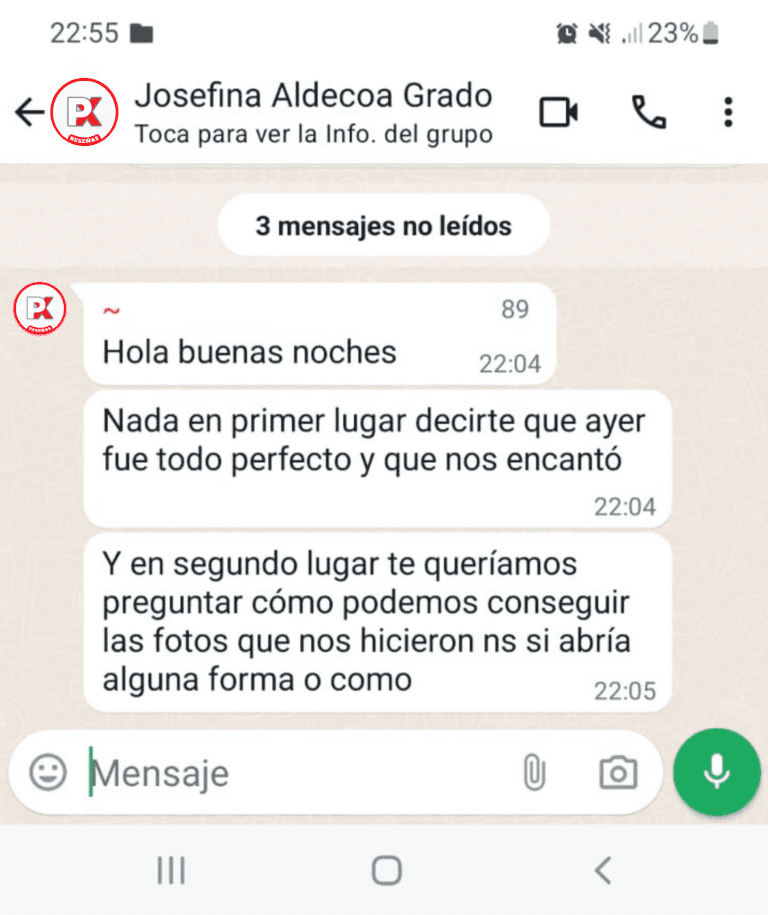Screen dimensions: 768x915
Task: Open the sender's profile picture beside Hola buenas noches
Action: coord(40,309)
